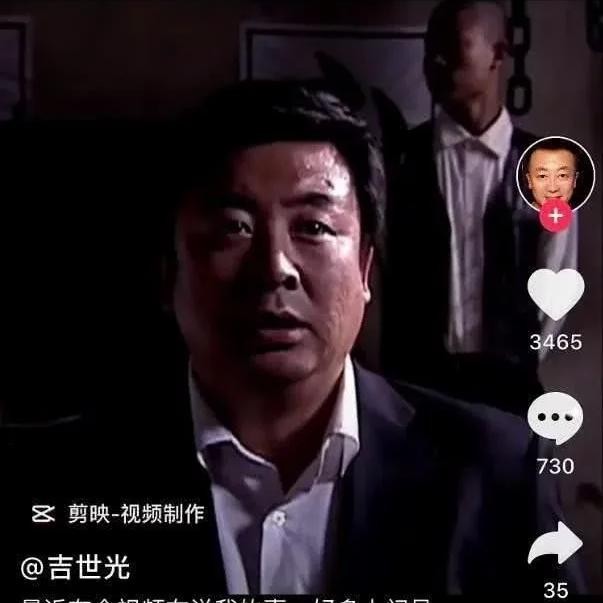Open the comments on this video
603x603 pixels.
click(x=555, y=419)
